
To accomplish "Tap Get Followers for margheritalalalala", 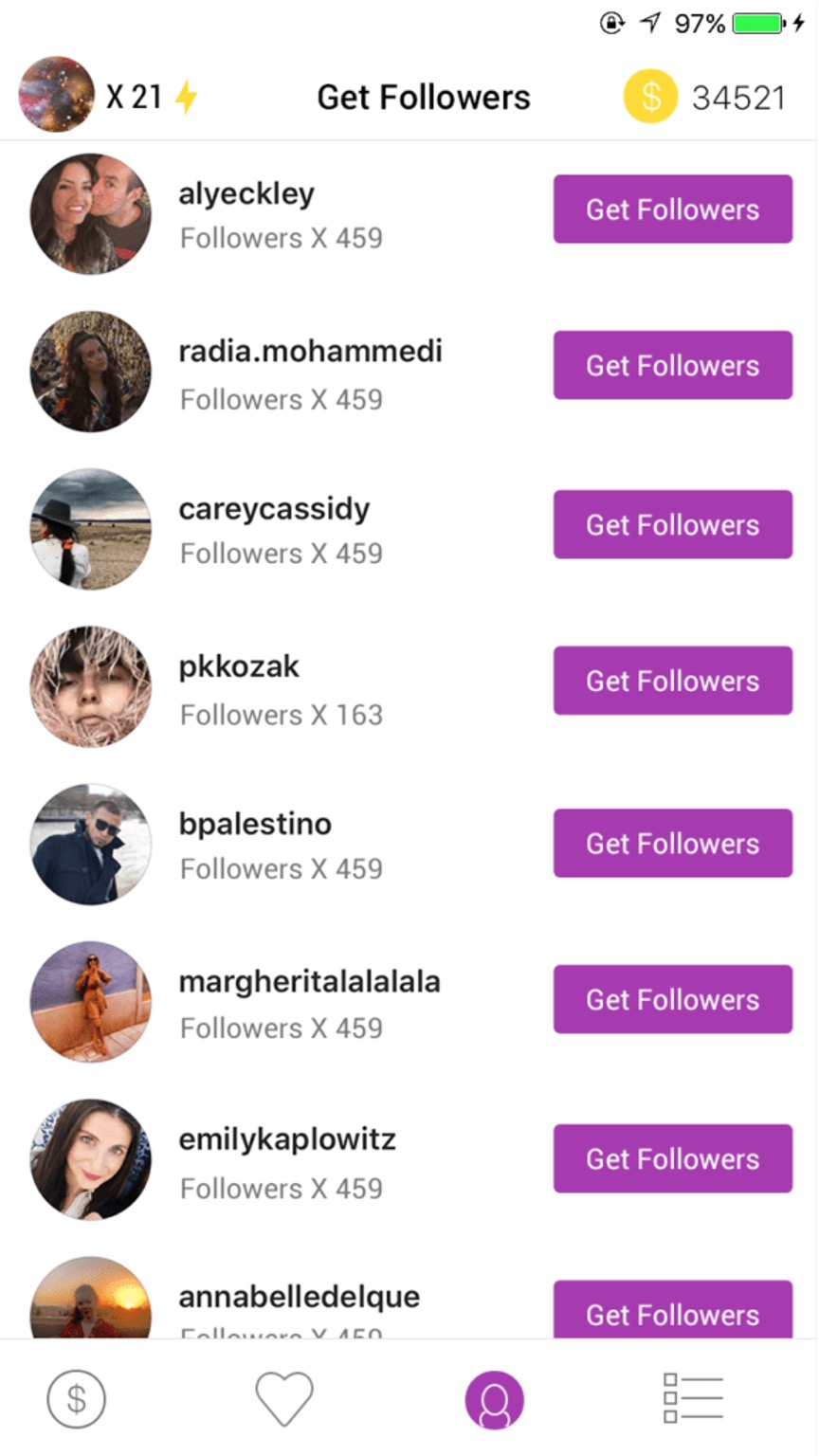I will [673, 999].
